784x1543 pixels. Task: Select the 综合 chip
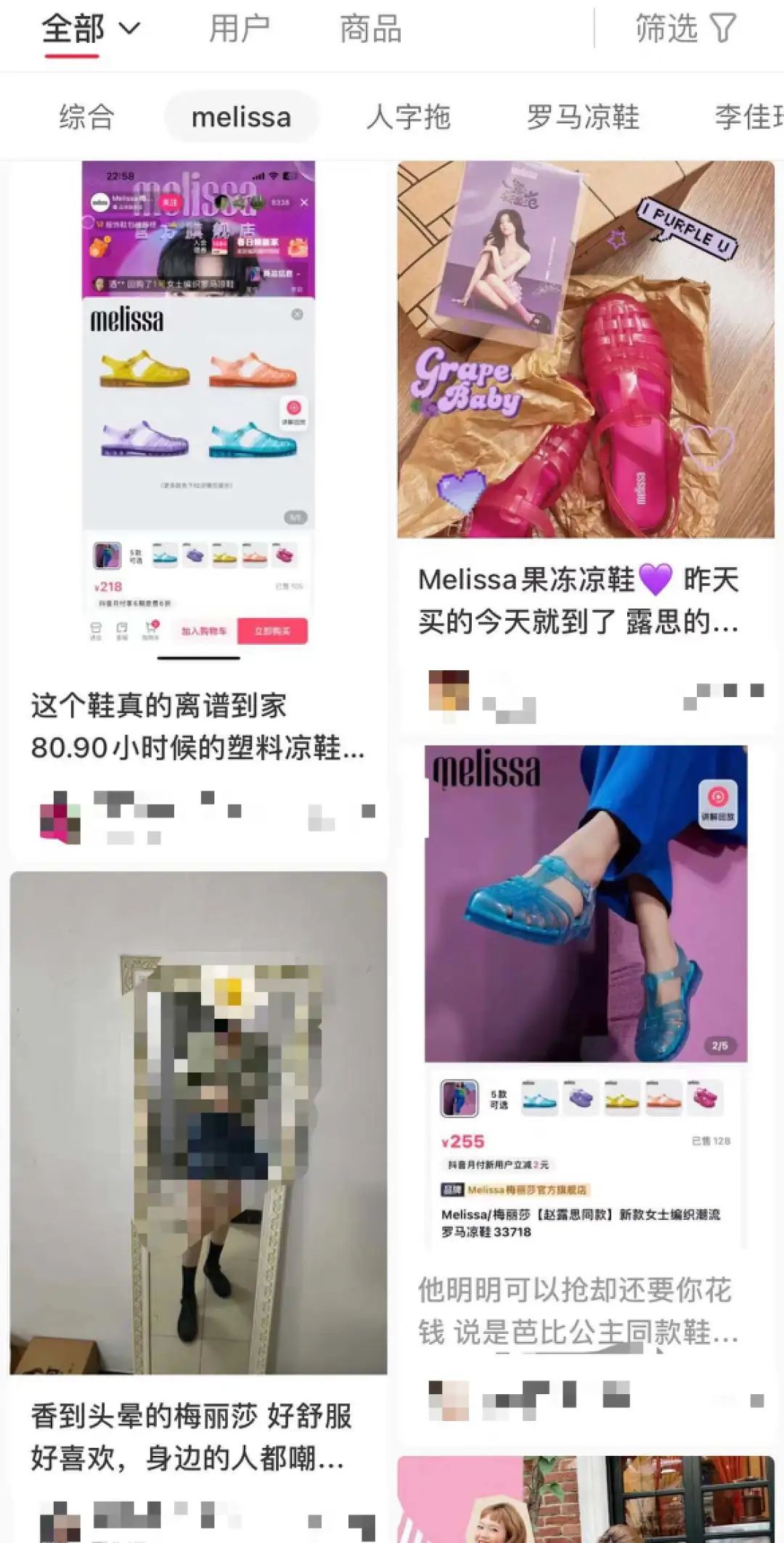tap(87, 117)
